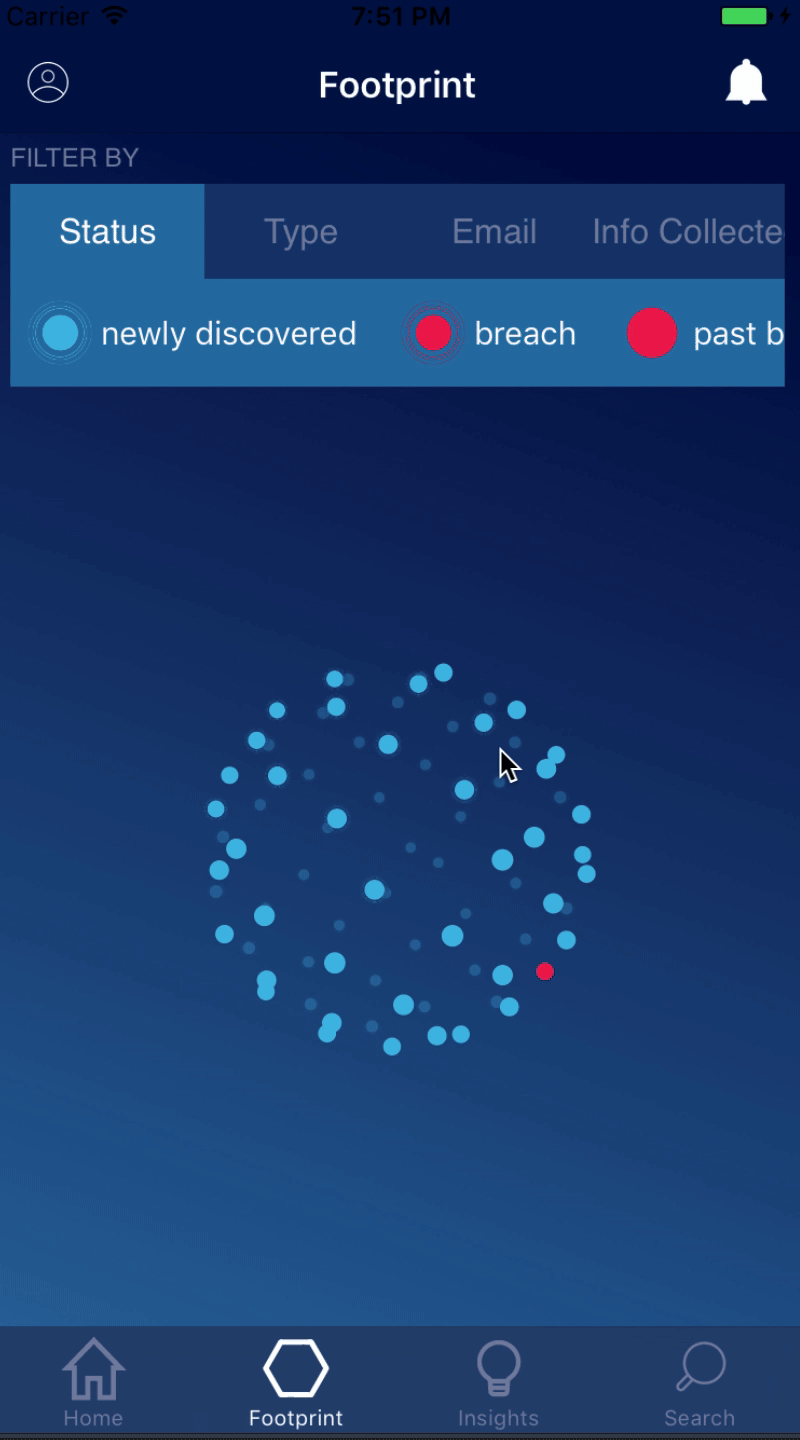The width and height of the screenshot is (800, 1440).
Task: Switch to the Info Collected filter tab
Action: point(686,232)
